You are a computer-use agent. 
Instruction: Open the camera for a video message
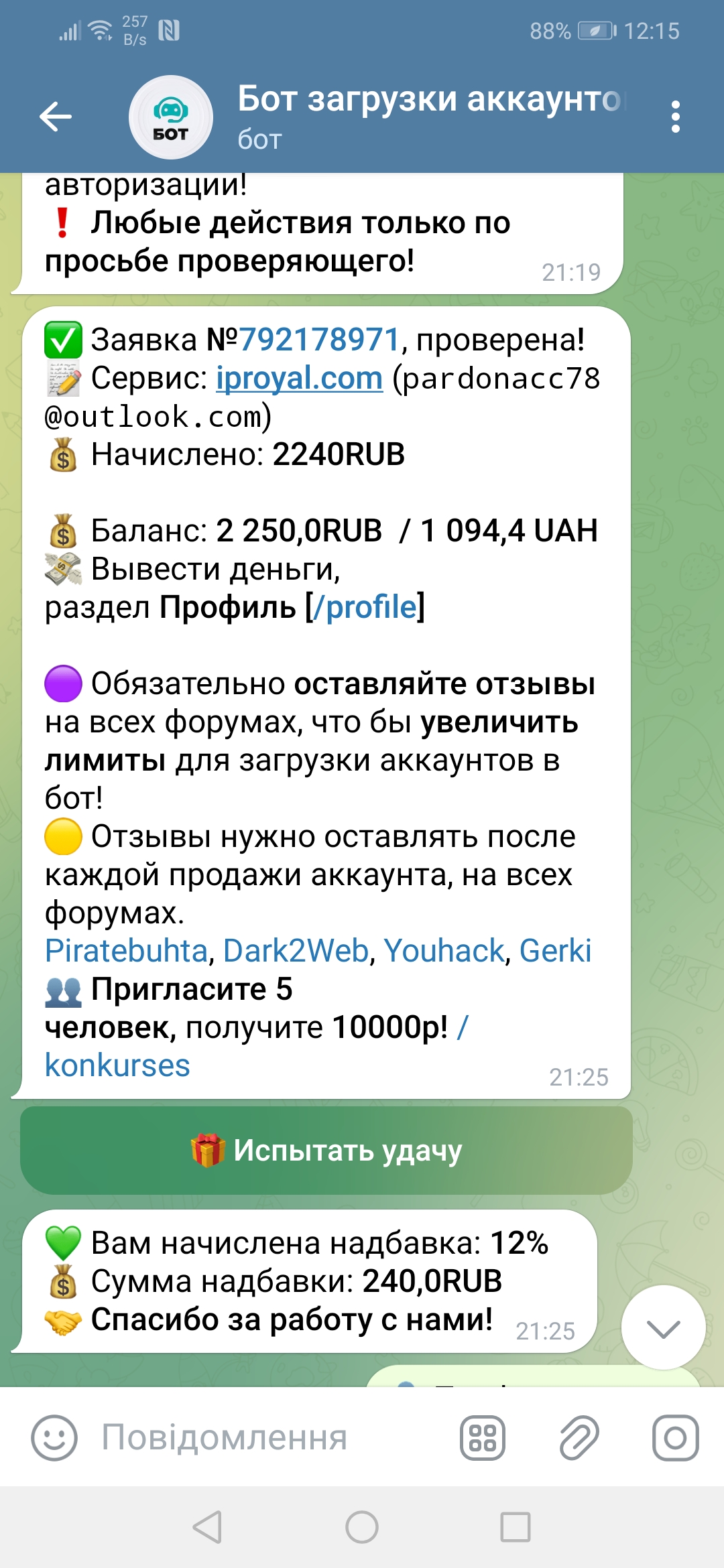coord(675,1438)
